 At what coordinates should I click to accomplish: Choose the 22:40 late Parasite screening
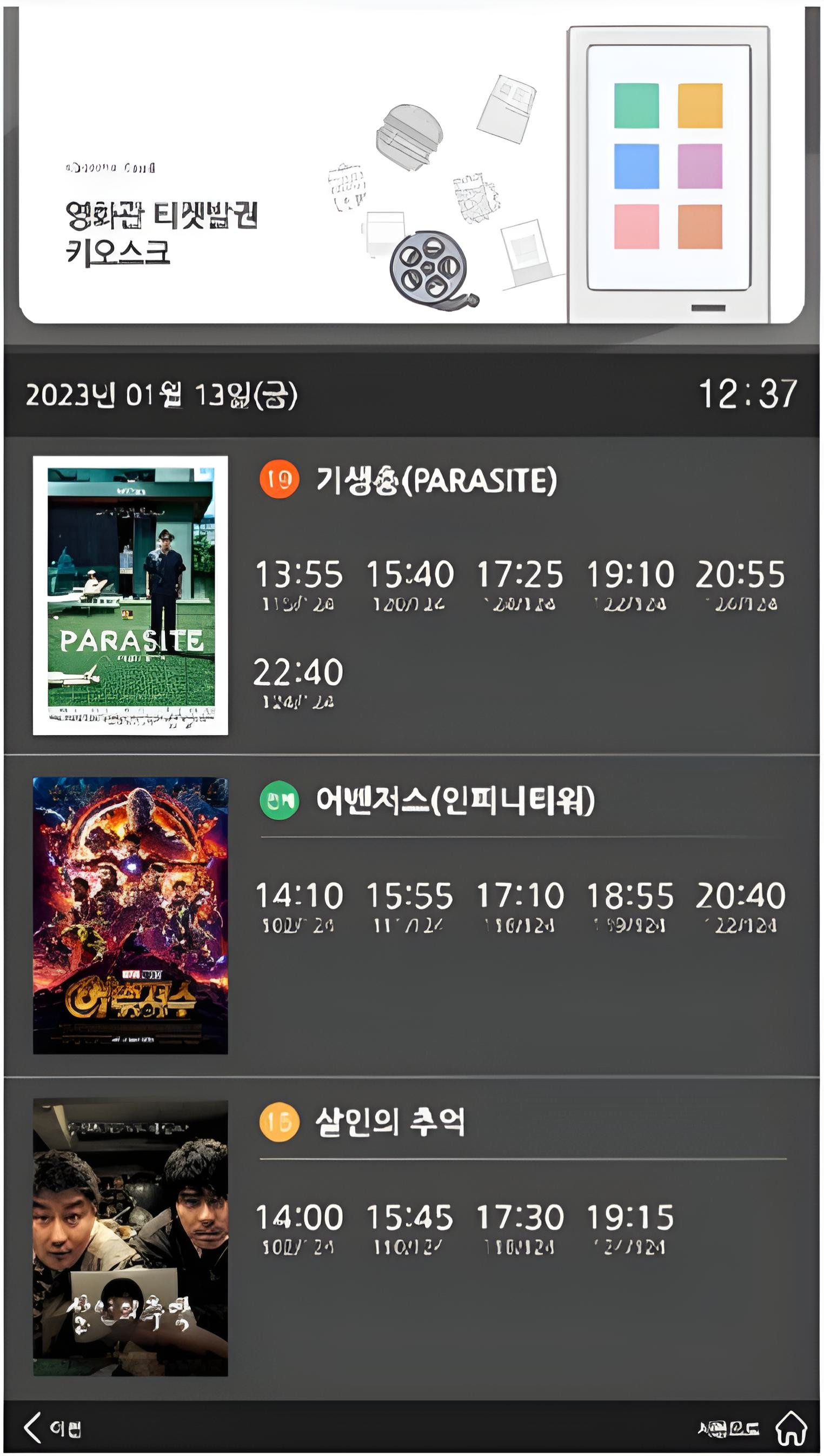tap(298, 680)
